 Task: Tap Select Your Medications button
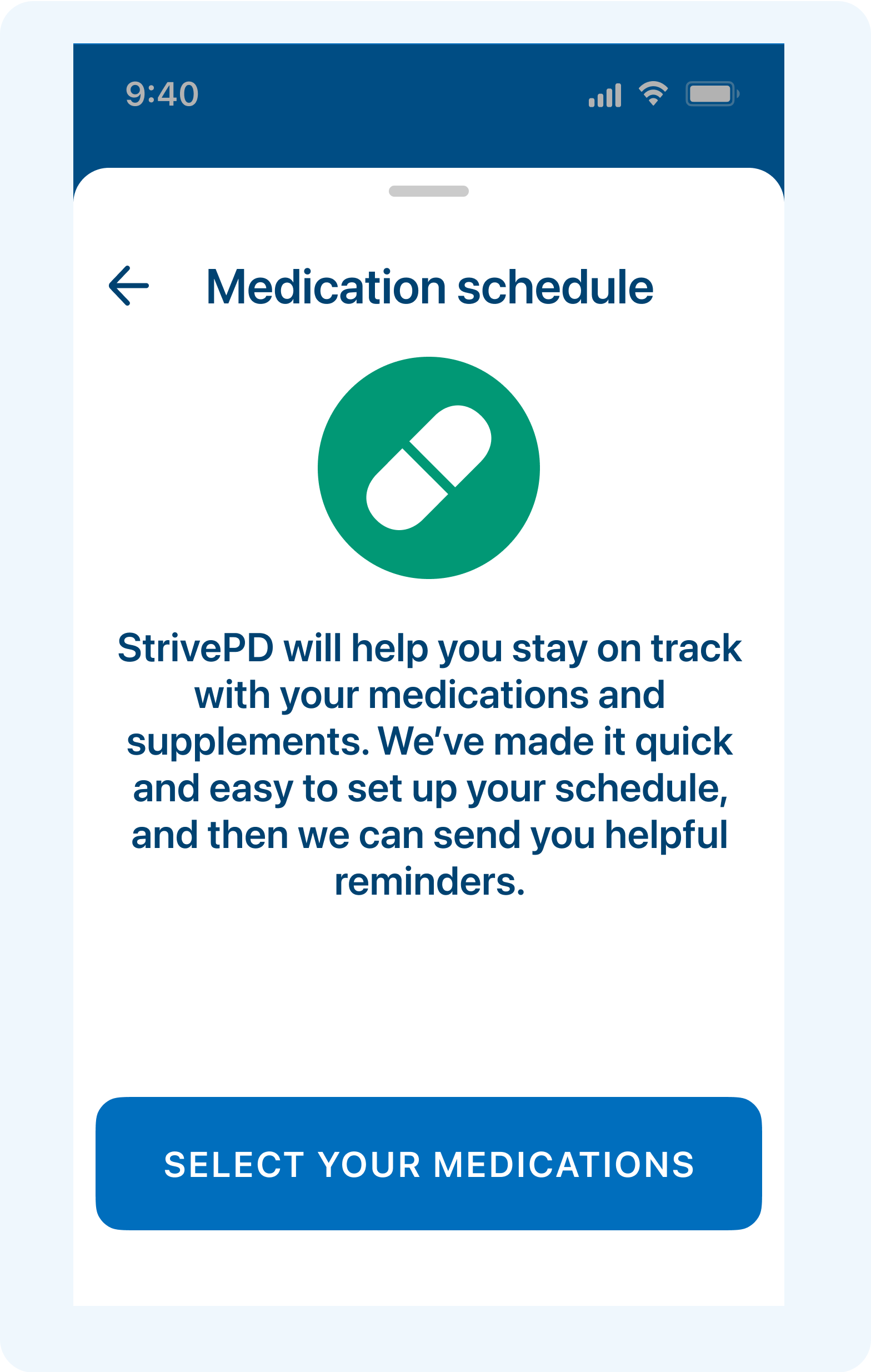pos(428,1165)
